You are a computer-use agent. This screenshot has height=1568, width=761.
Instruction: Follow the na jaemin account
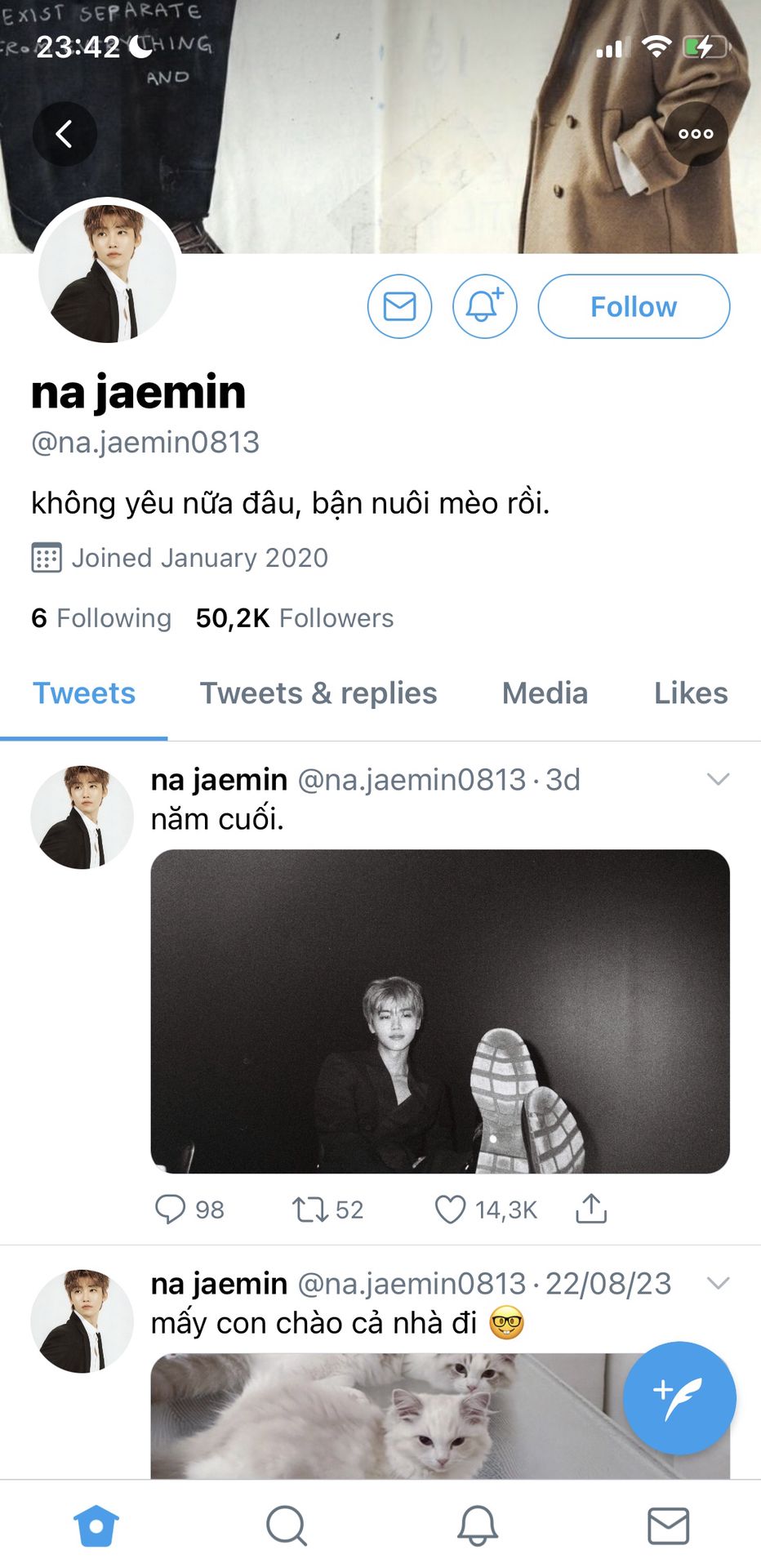633,307
